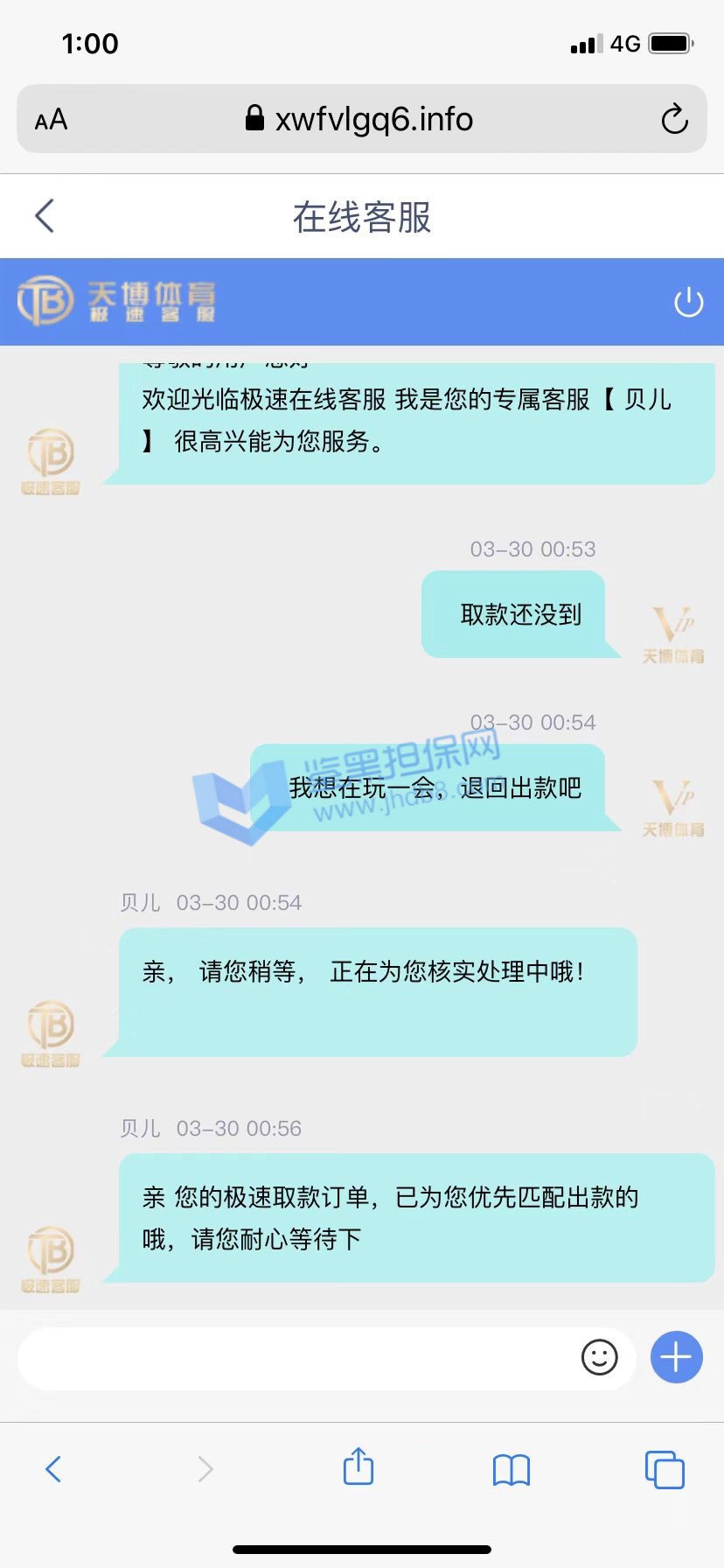Navigate back with Safari's toolbar arrow
This screenshot has width=724, height=1568.
tap(53, 1469)
